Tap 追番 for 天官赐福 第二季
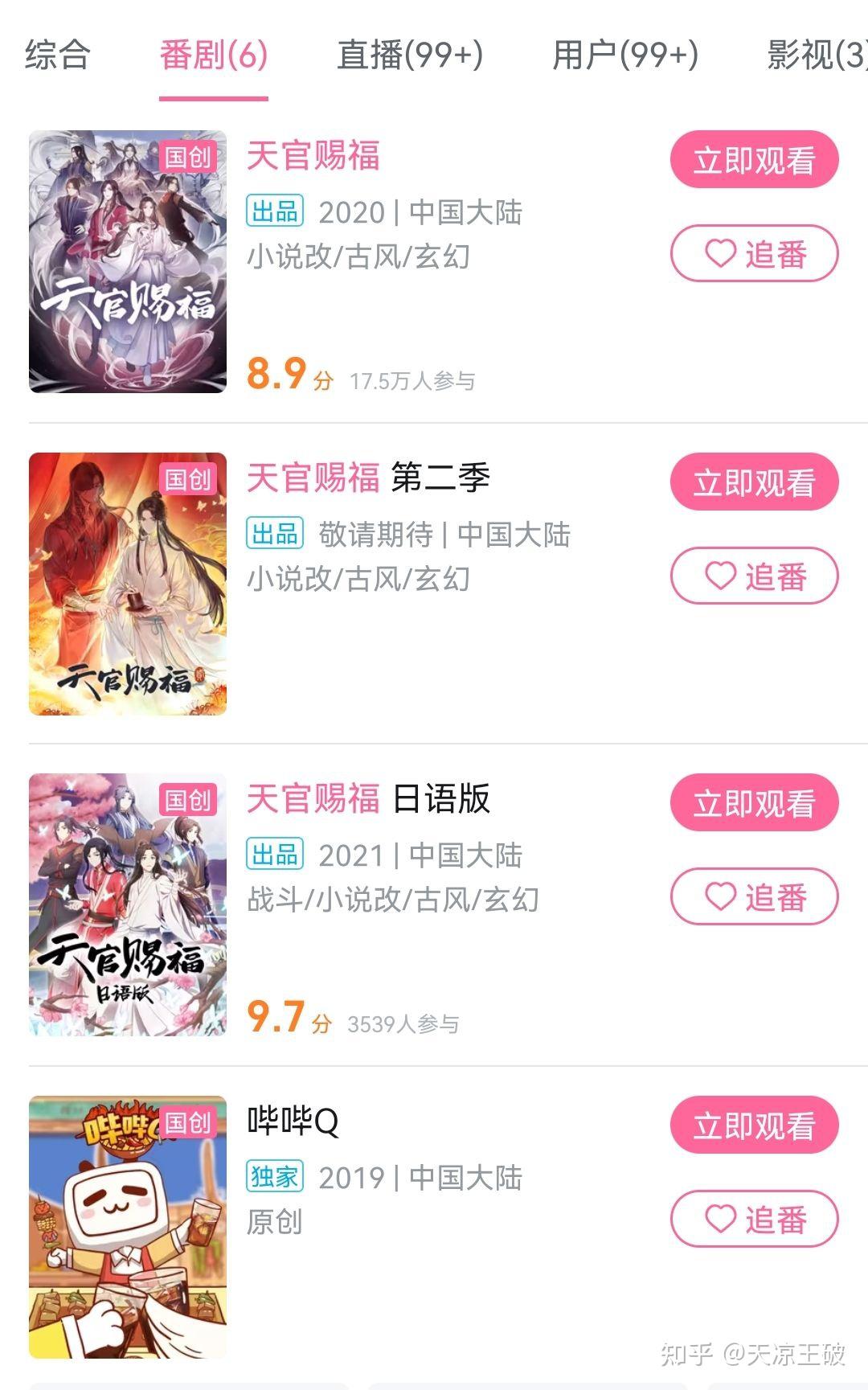The image size is (868, 1390). click(754, 576)
